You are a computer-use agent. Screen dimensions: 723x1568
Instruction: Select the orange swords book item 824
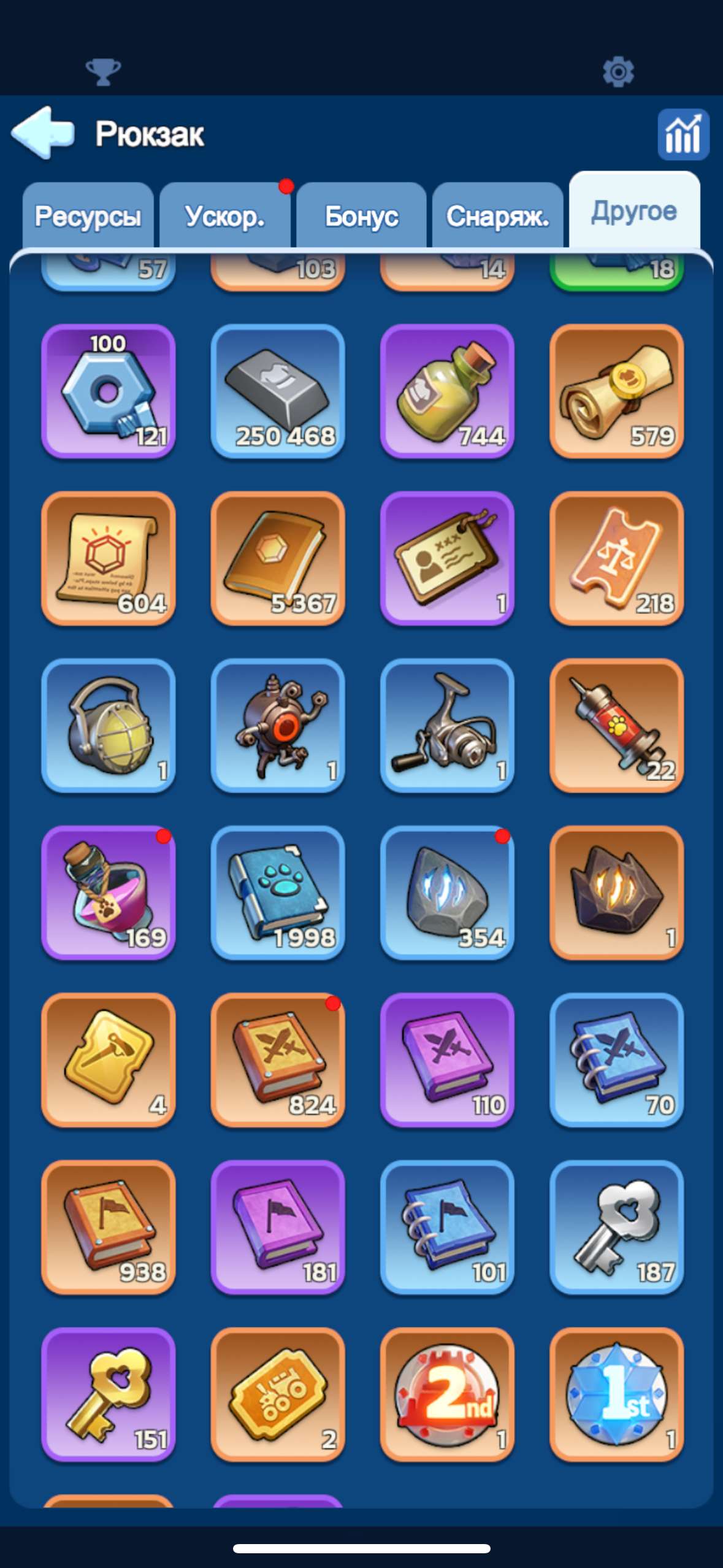pos(278,1059)
